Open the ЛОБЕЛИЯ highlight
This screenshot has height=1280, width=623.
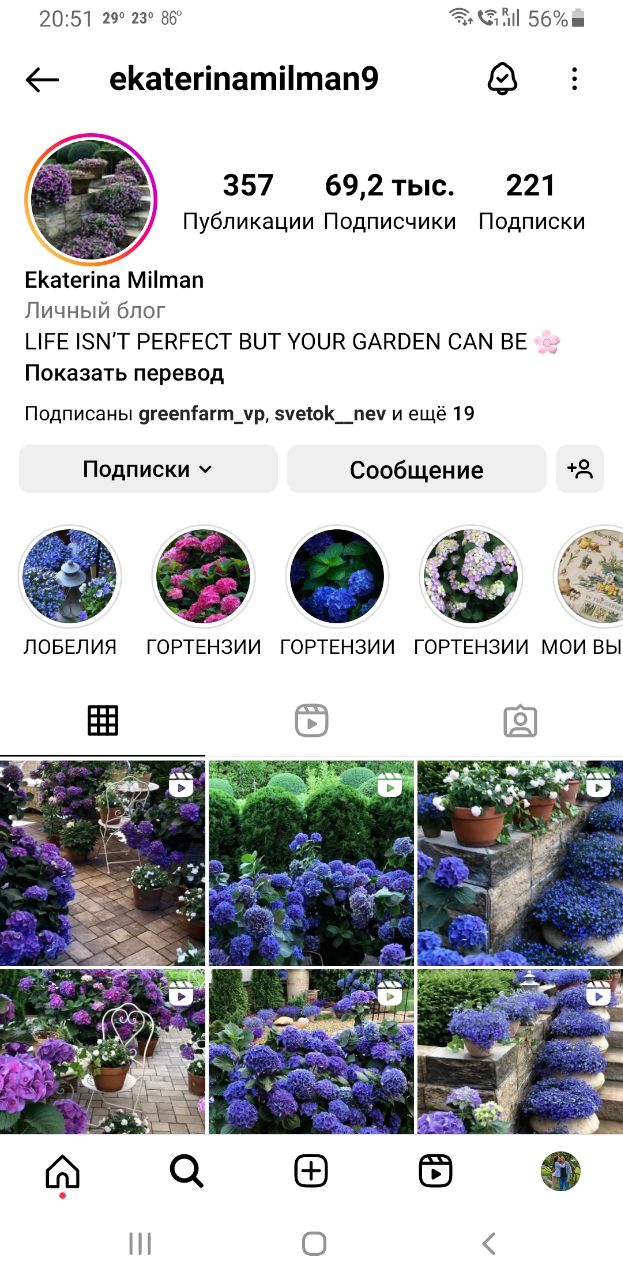click(x=70, y=577)
